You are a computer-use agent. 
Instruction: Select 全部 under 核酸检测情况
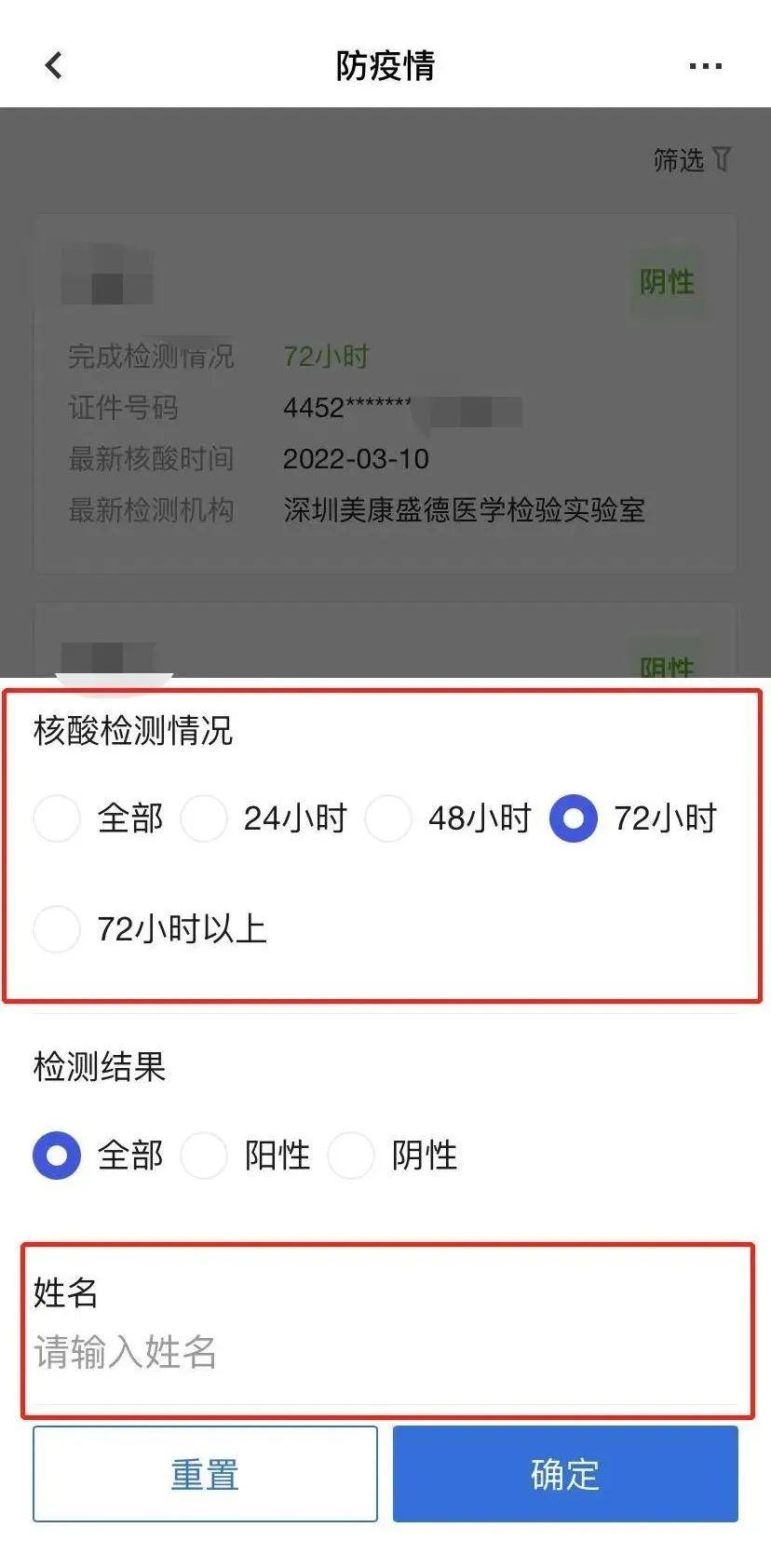coord(57,818)
